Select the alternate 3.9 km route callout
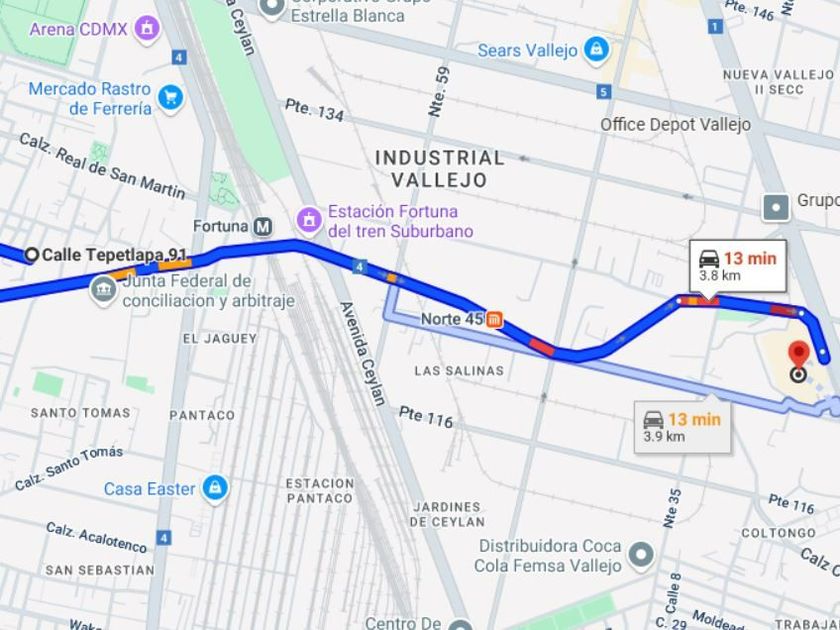 point(682,427)
